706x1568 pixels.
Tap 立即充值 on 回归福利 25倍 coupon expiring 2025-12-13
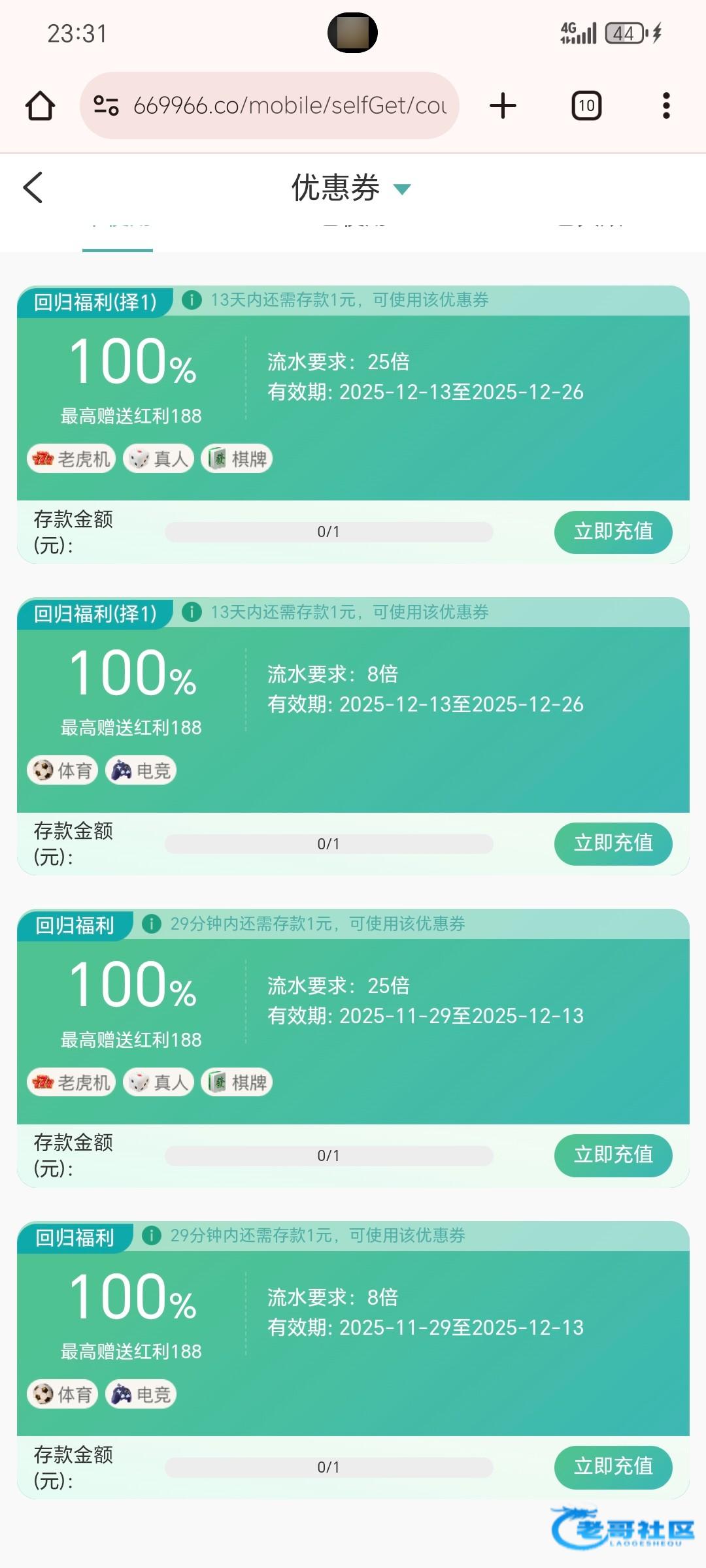pos(613,1155)
